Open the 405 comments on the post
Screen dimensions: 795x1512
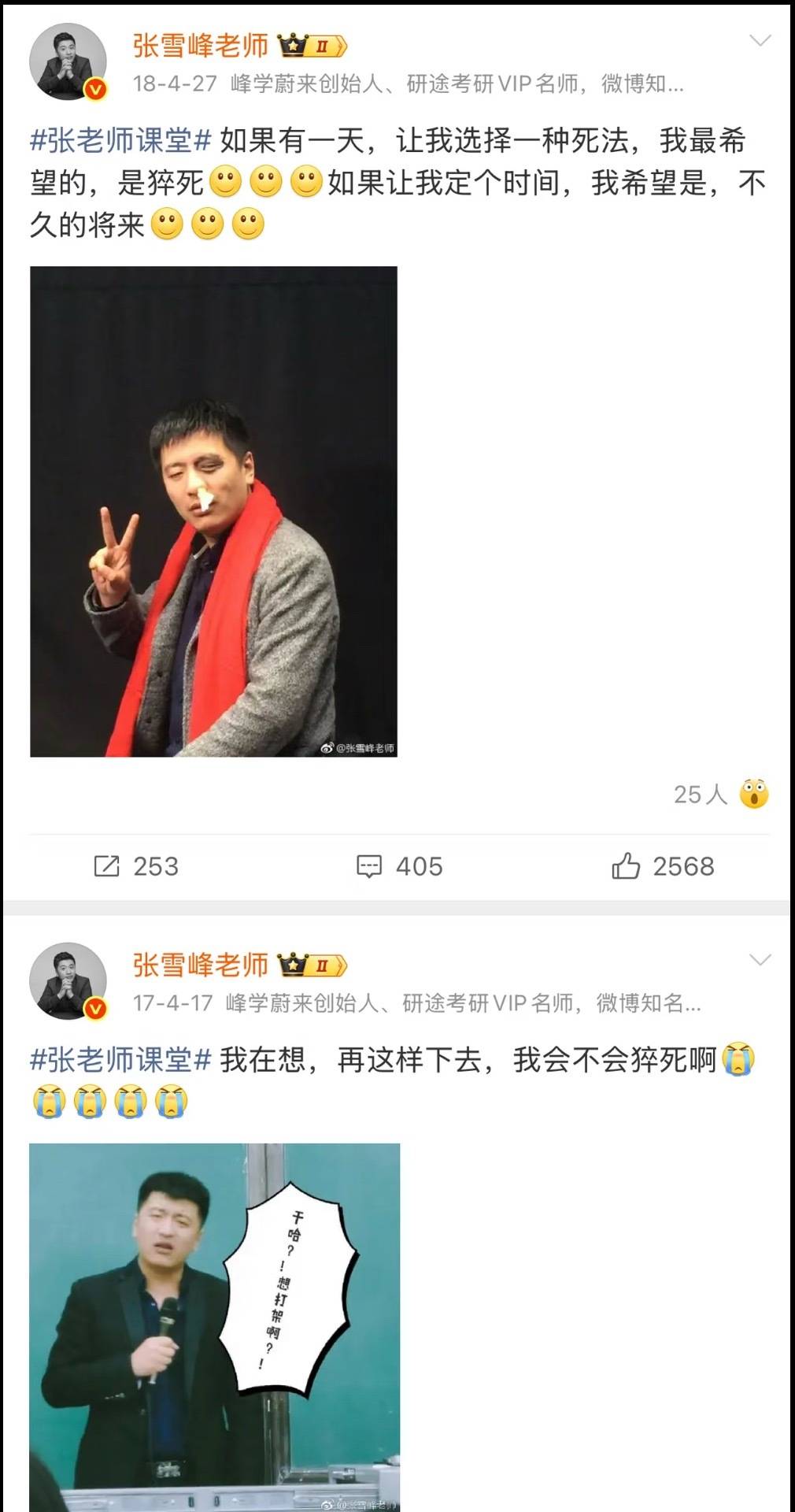pos(399,866)
